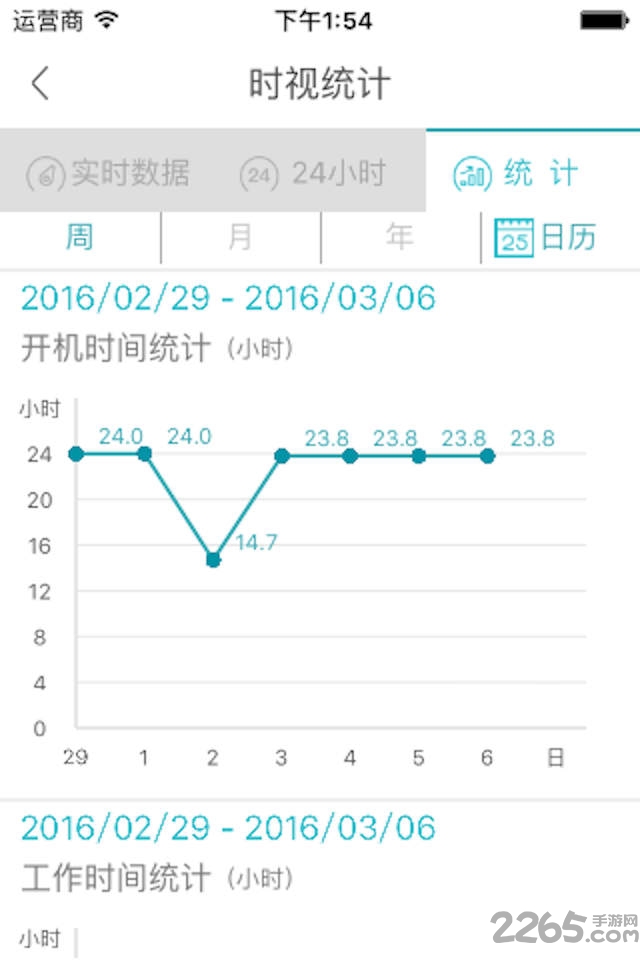Screen dimensions: 640x960
Task: Switch to the 实时数据 tab
Action: (x=108, y=173)
